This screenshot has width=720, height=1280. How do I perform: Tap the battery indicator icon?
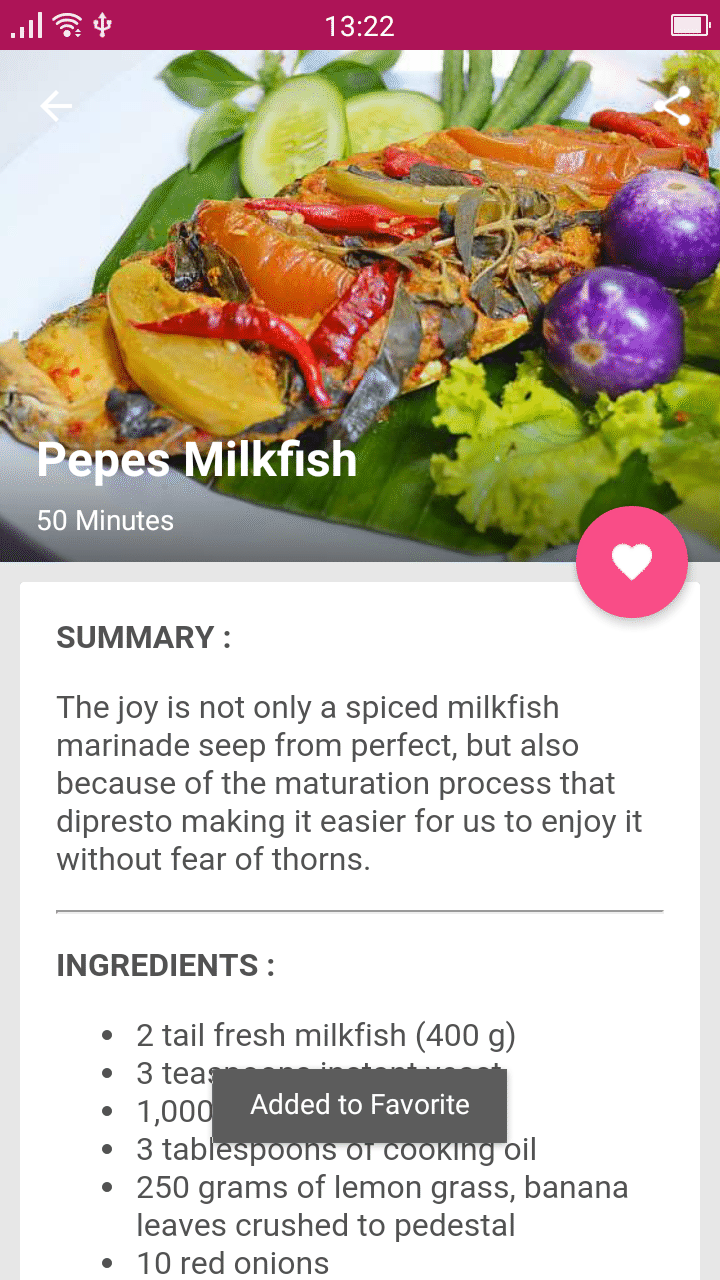[689, 24]
